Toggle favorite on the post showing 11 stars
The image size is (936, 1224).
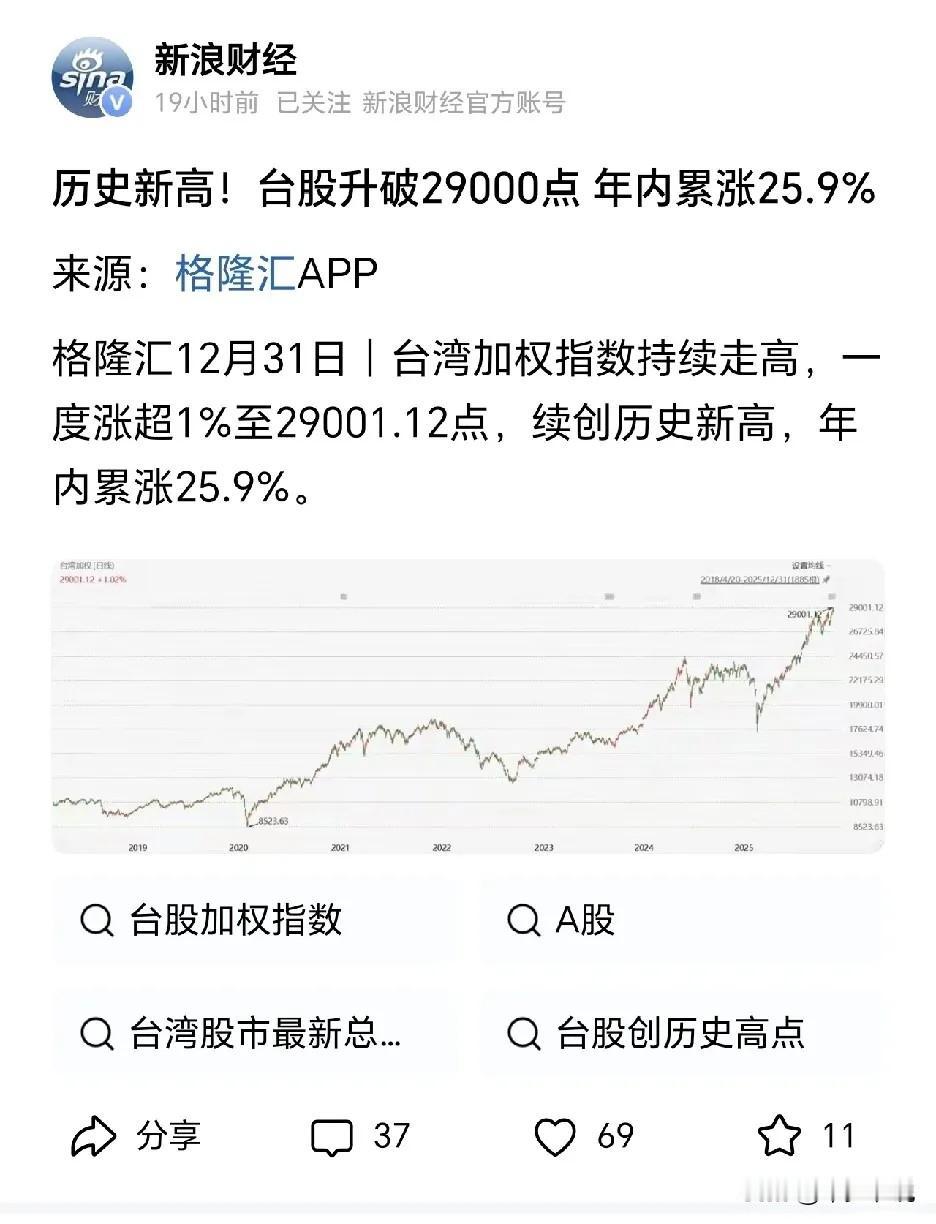781,1136
